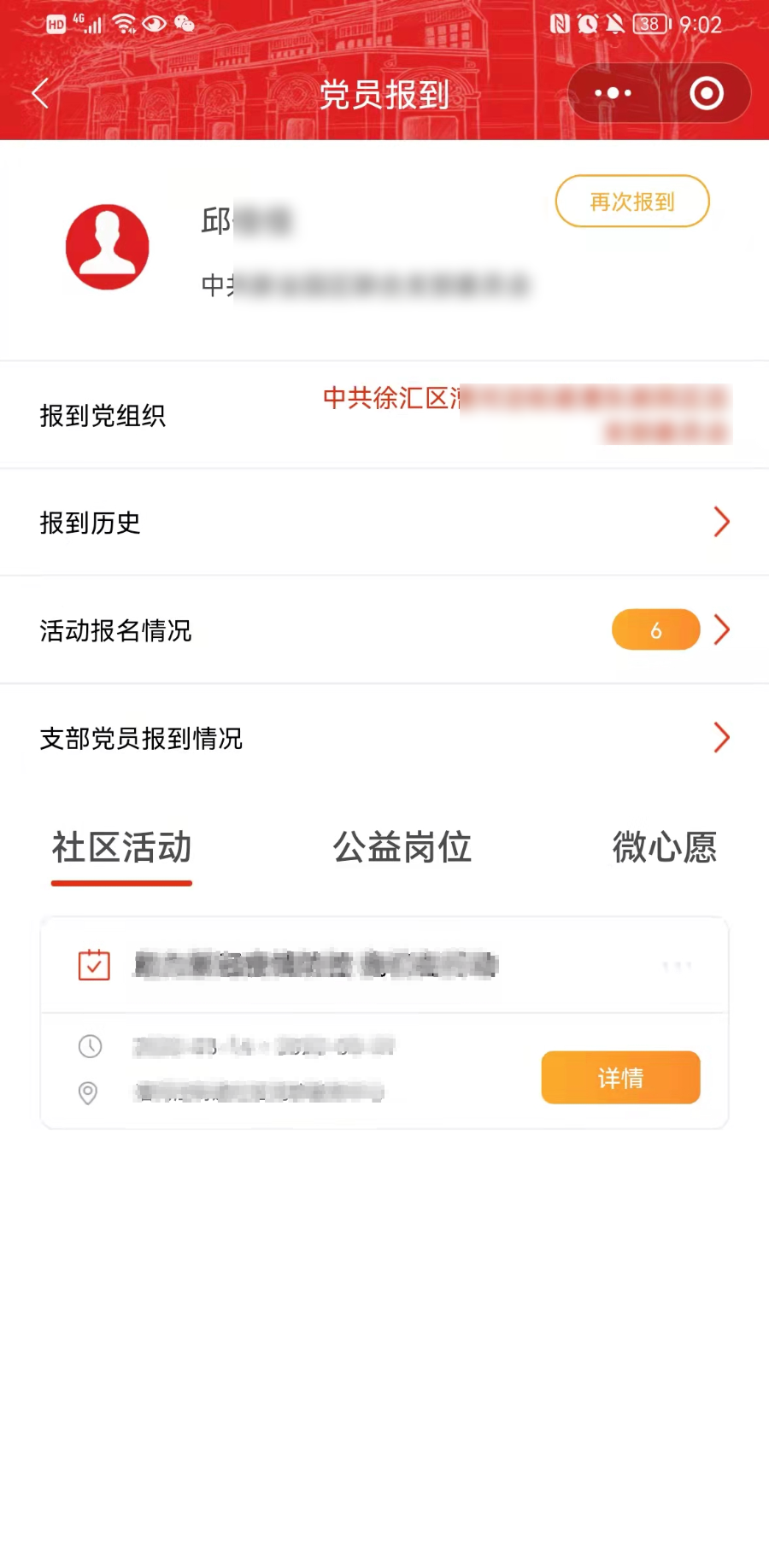Image resolution: width=769 pixels, height=1568 pixels.
Task: Select the 社区活动 tab
Action: click(121, 847)
